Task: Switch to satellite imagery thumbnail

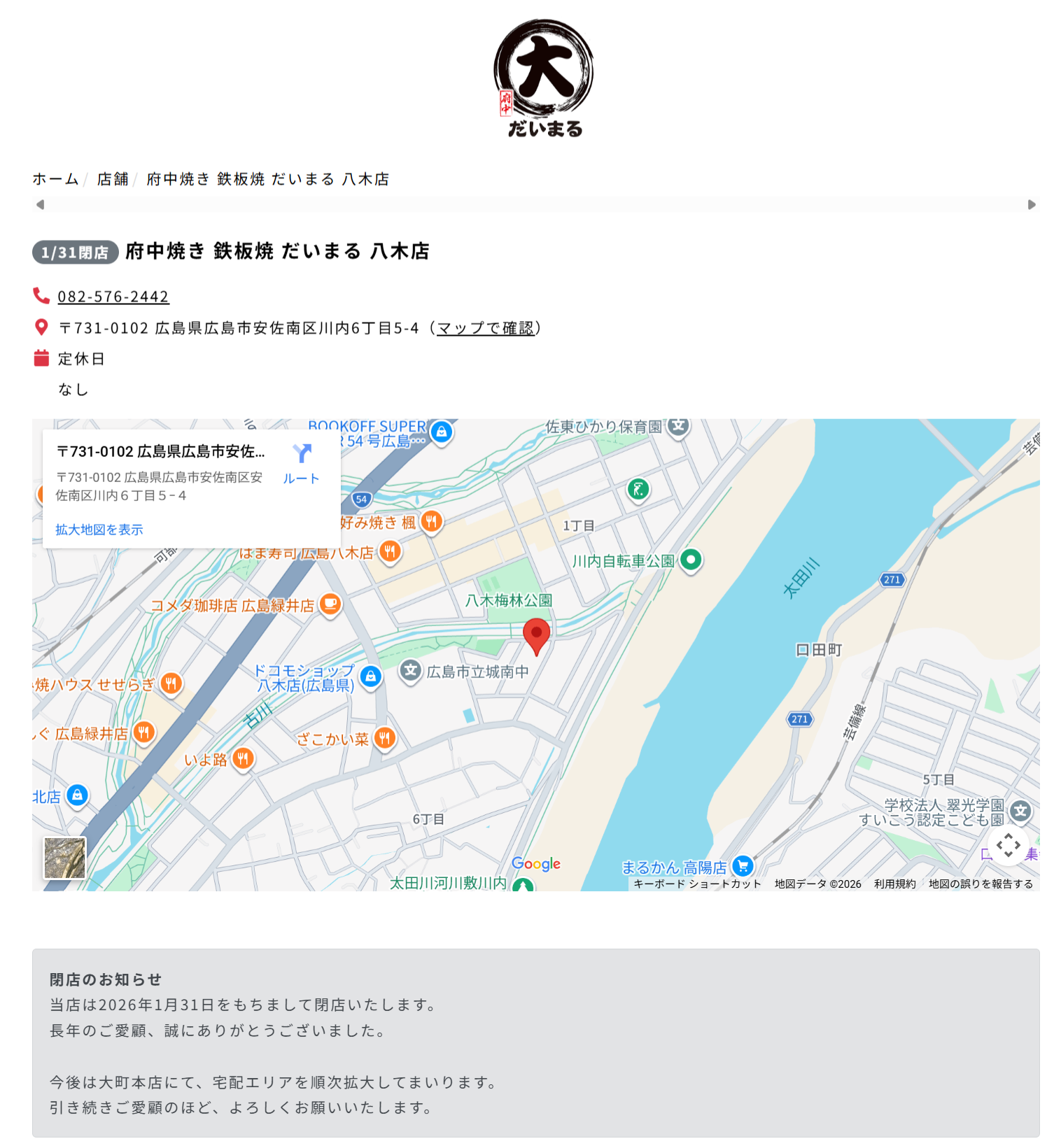Action: 64,858
